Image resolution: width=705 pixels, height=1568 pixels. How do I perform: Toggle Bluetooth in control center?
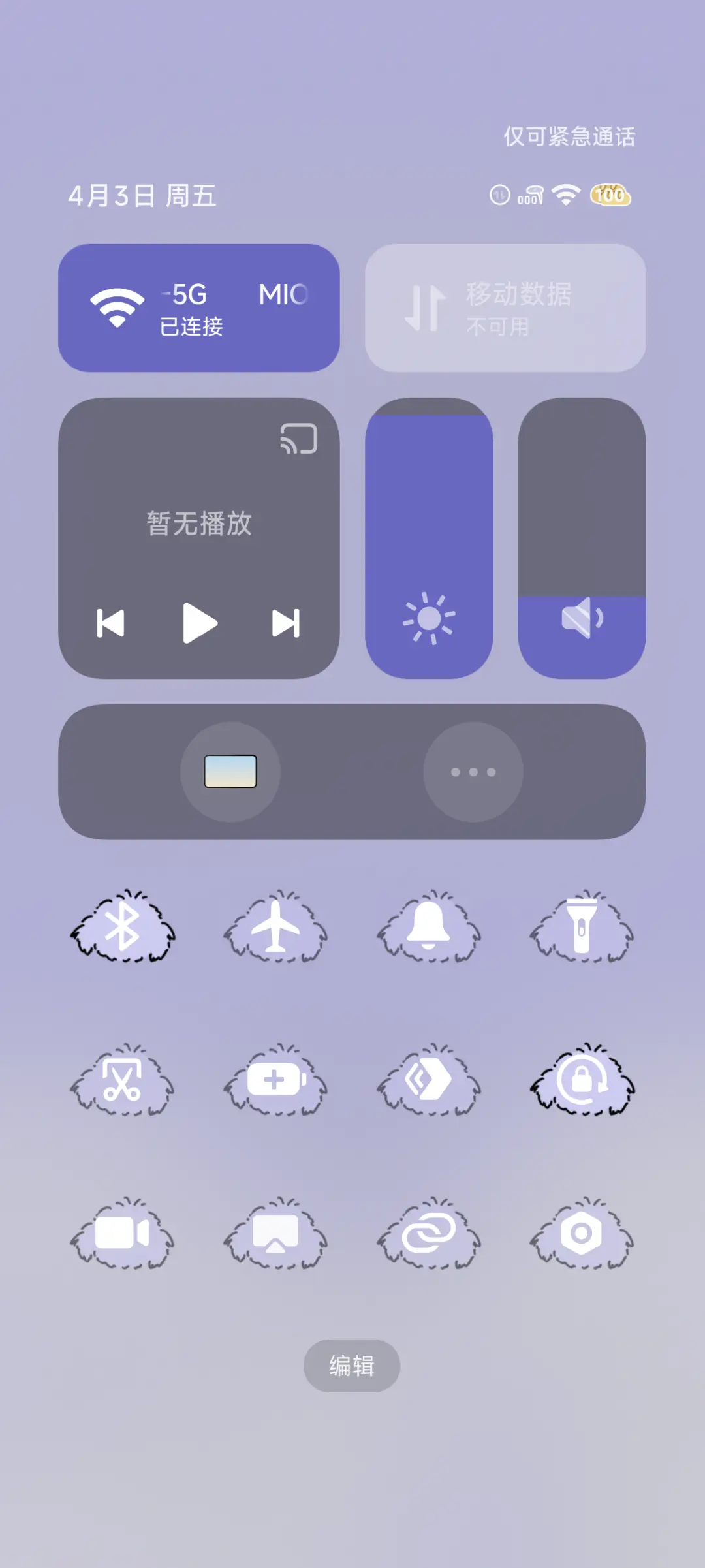[124, 930]
